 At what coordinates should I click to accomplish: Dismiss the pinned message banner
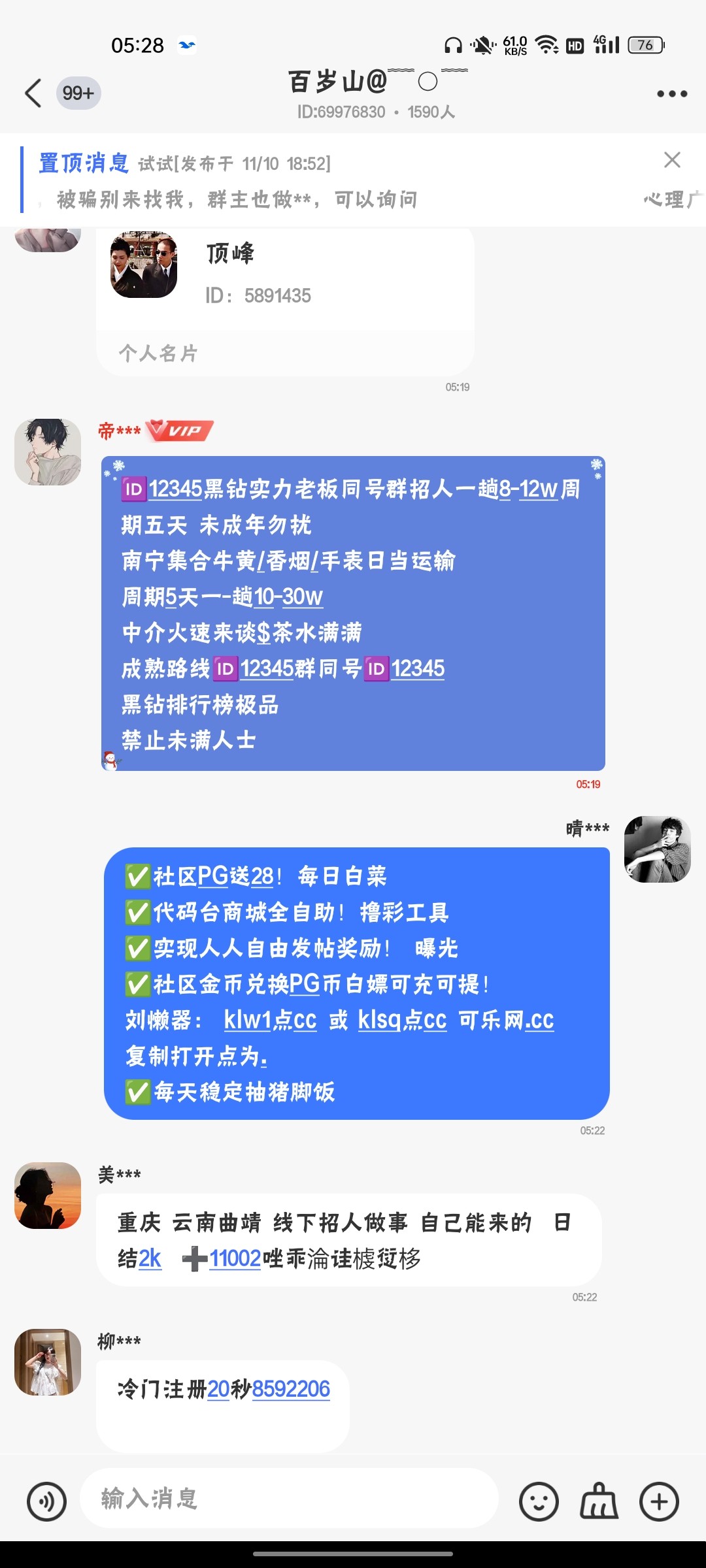672,160
